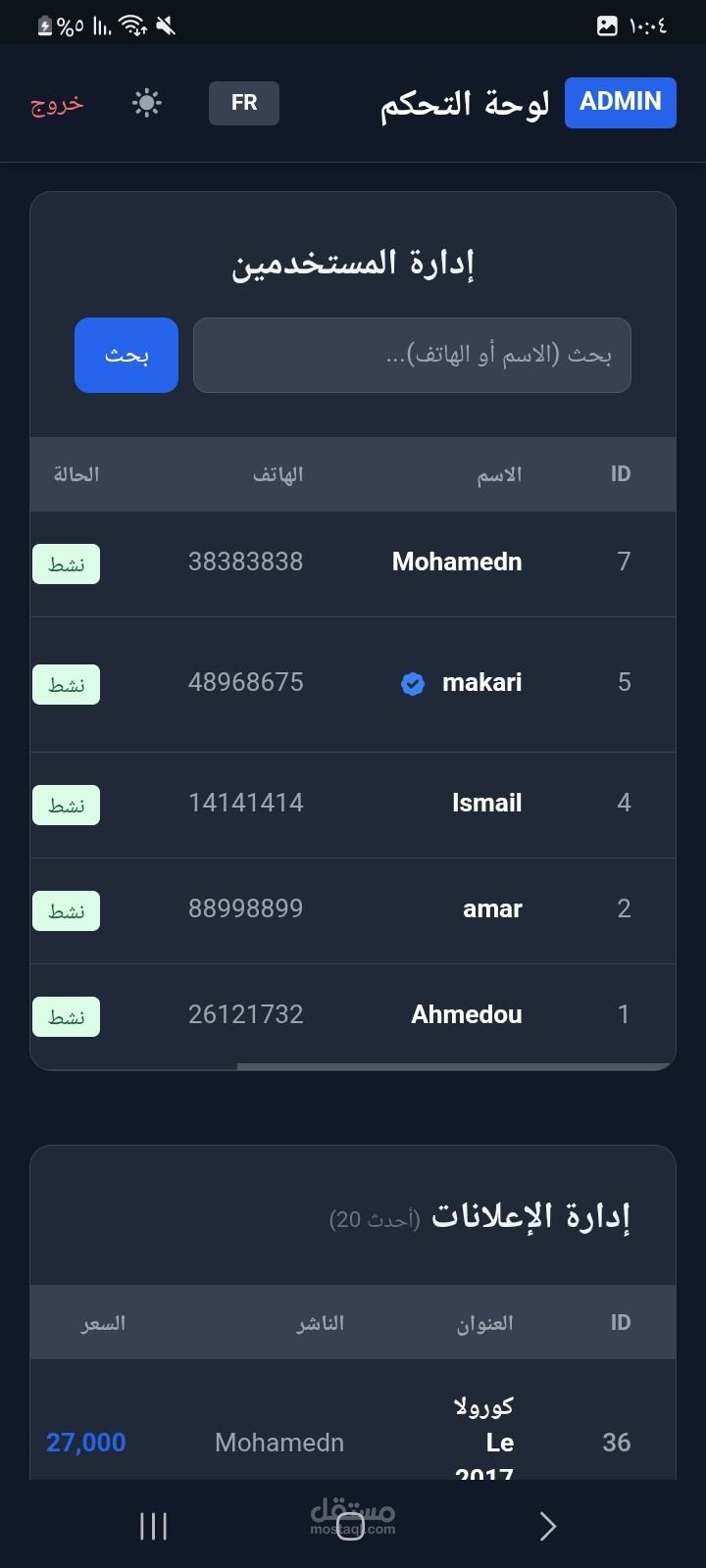The height and width of the screenshot is (1568, 706).
Task: Open the user row for amar
Action: pos(353,910)
